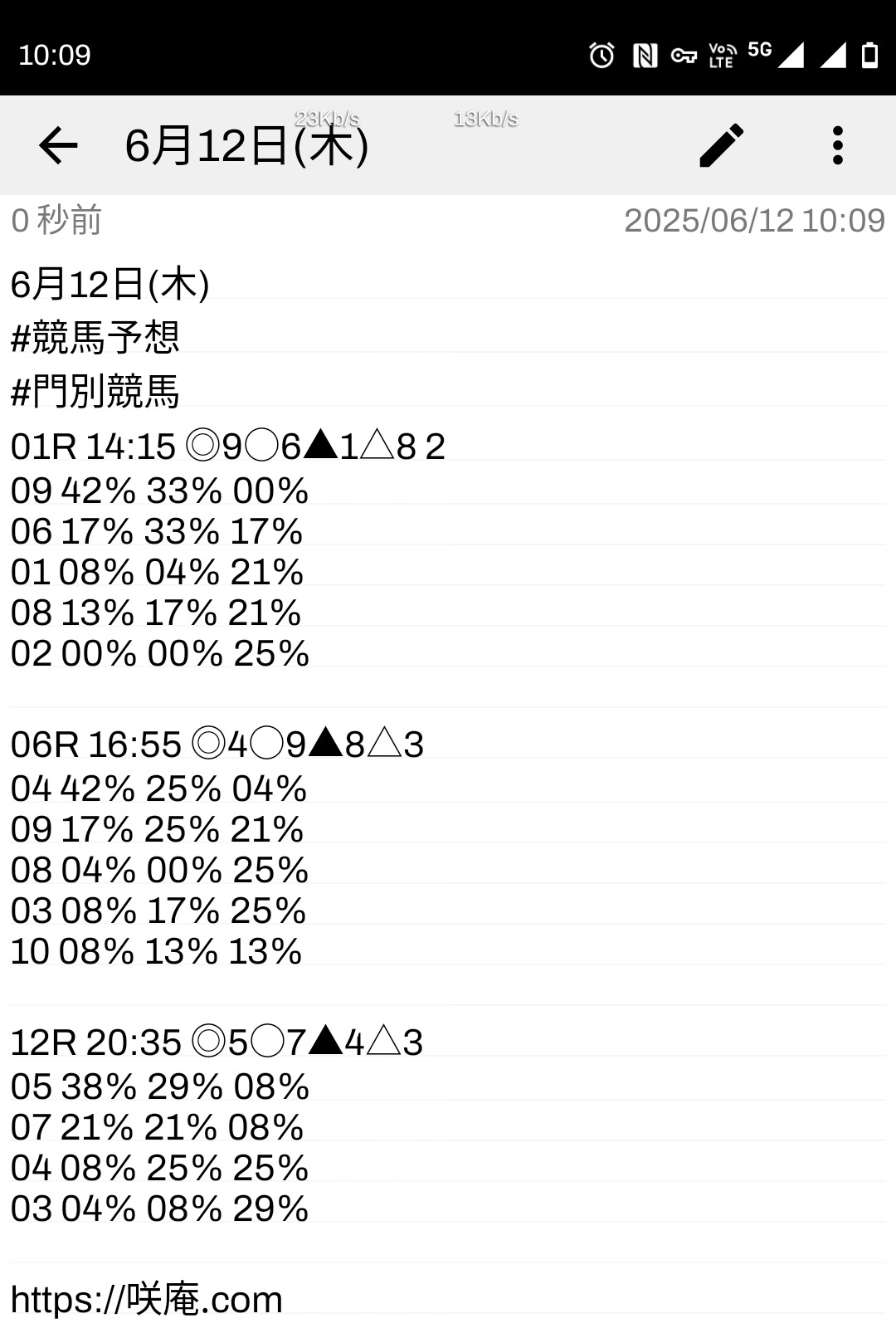Go back using the arrow icon
Image resolution: width=896 pixels, height=1333 pixels.
click(58, 146)
